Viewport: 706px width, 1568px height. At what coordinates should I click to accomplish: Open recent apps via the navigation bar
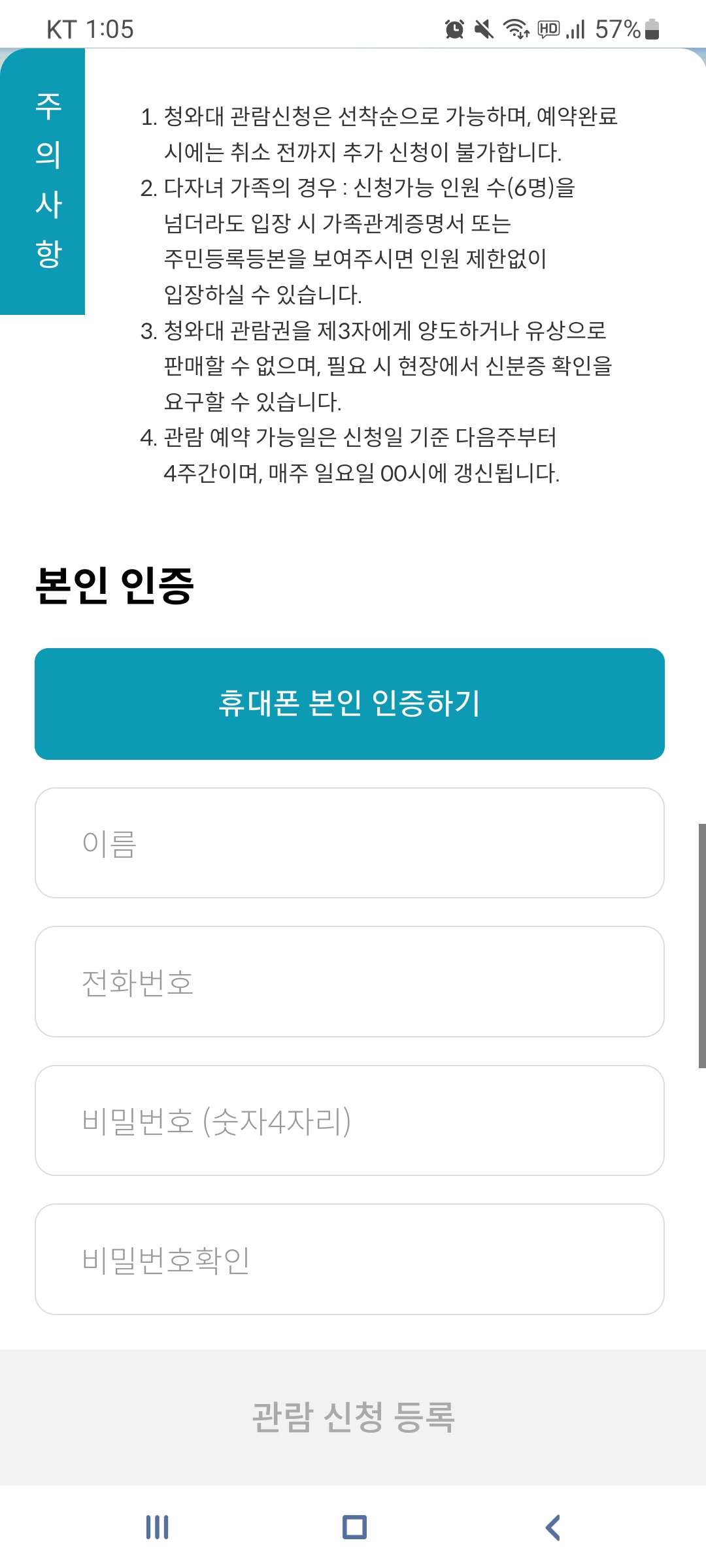157,1526
